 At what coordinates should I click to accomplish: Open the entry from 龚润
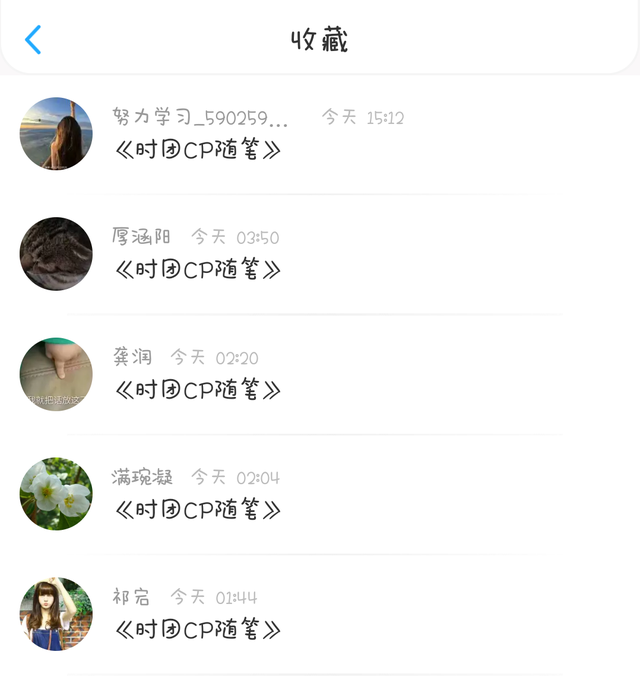pyautogui.click(x=198, y=390)
